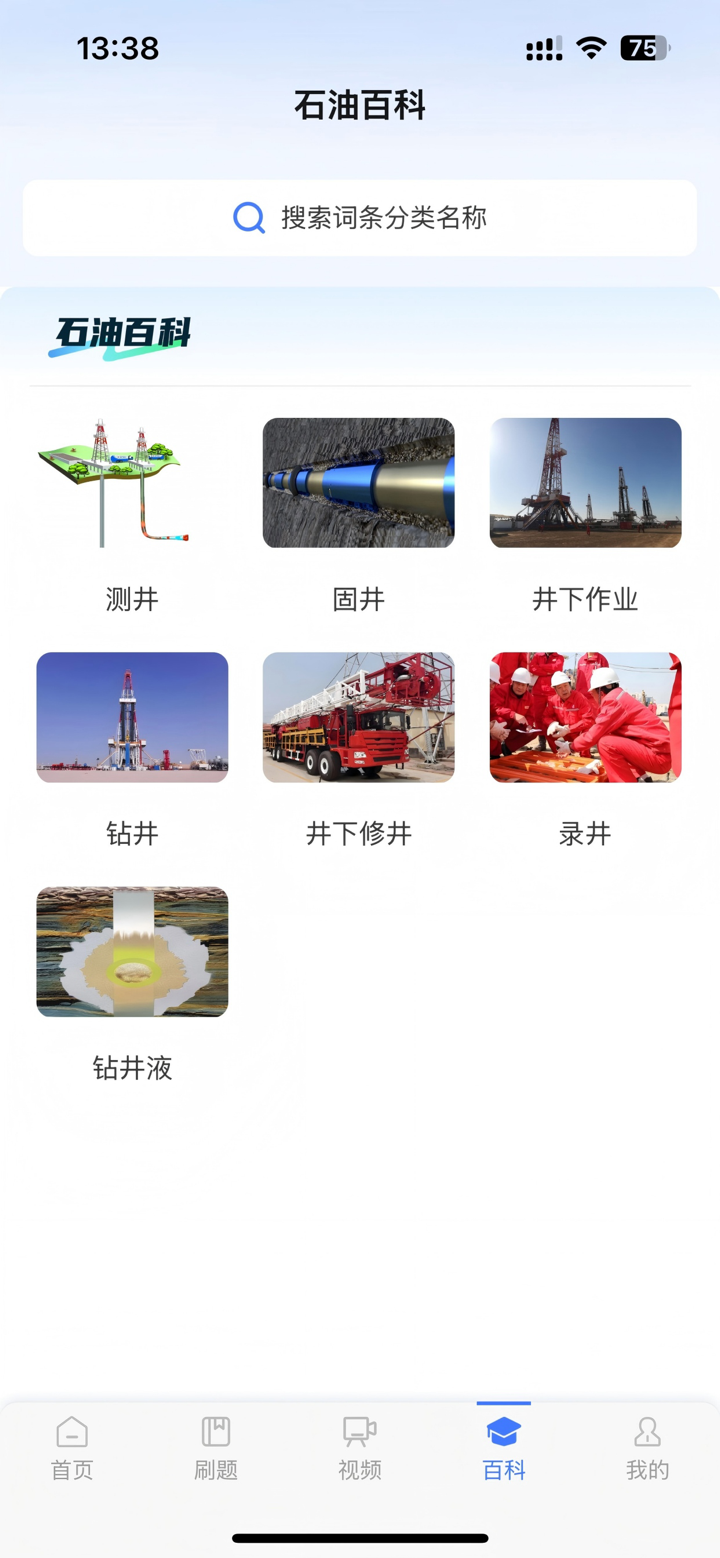The width and height of the screenshot is (720, 1558).
Task: Switch to the 首页 tab
Action: (x=72, y=1448)
